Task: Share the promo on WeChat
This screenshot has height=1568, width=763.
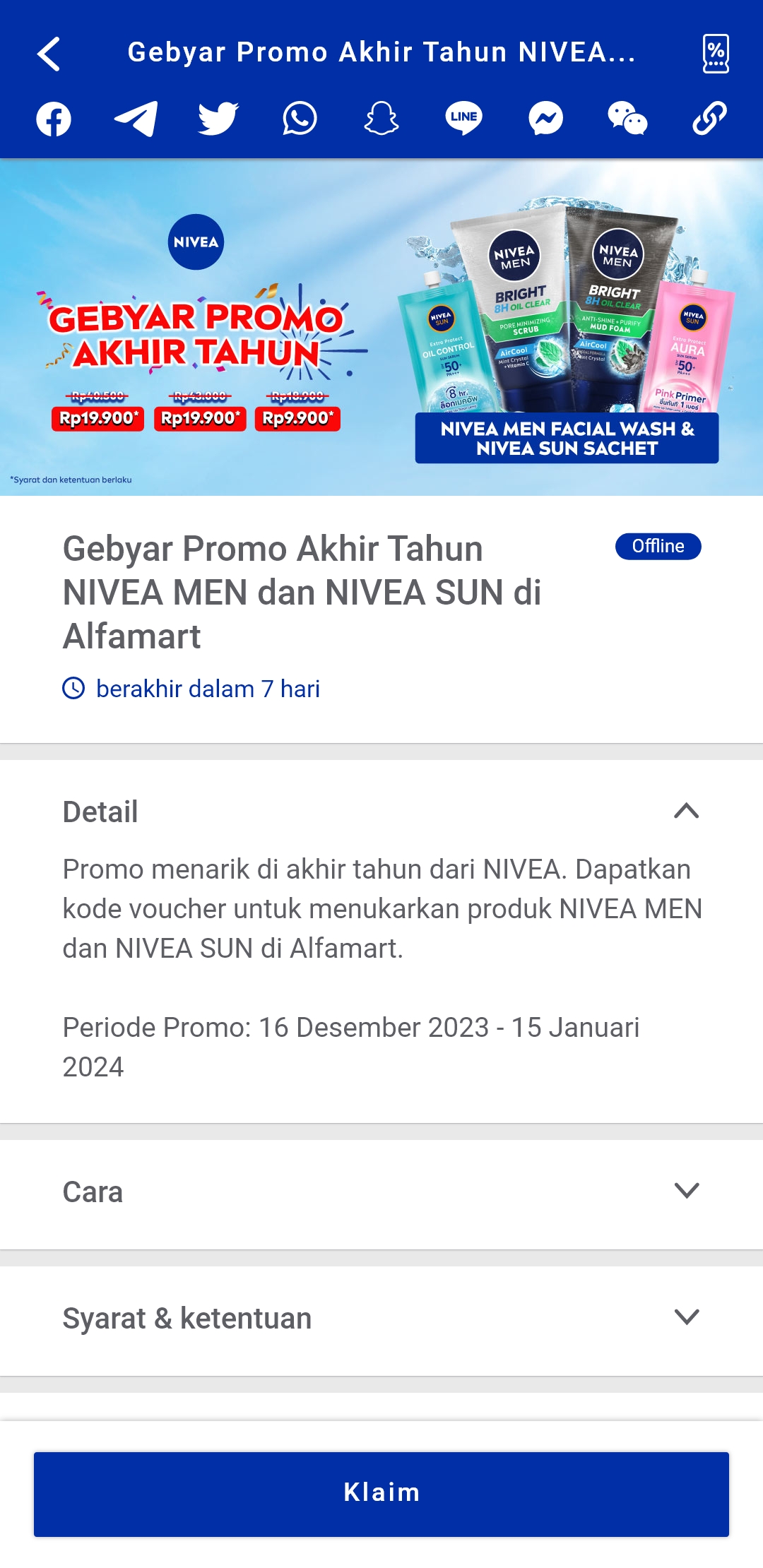Action: tap(627, 119)
